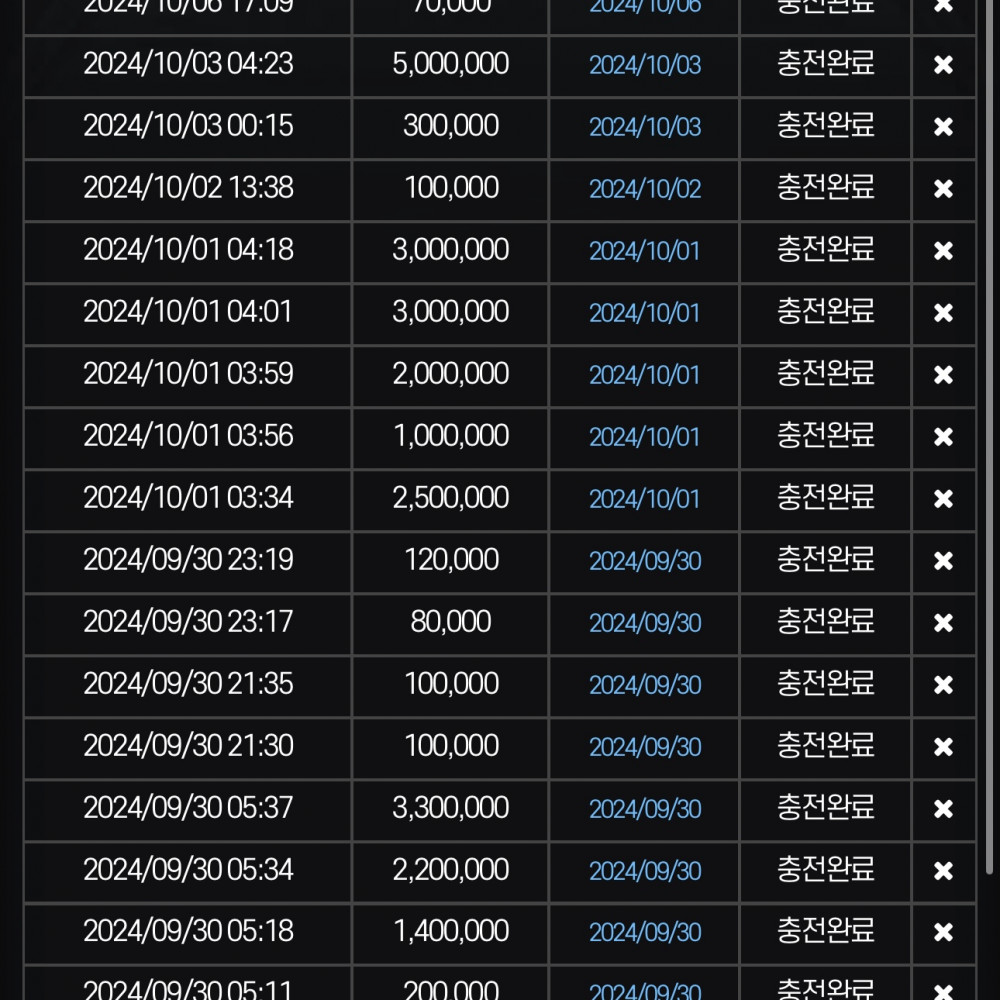1000x1000 pixels.
Task: Delete the 2024/09/30 05:18 record
Action: coord(943,934)
